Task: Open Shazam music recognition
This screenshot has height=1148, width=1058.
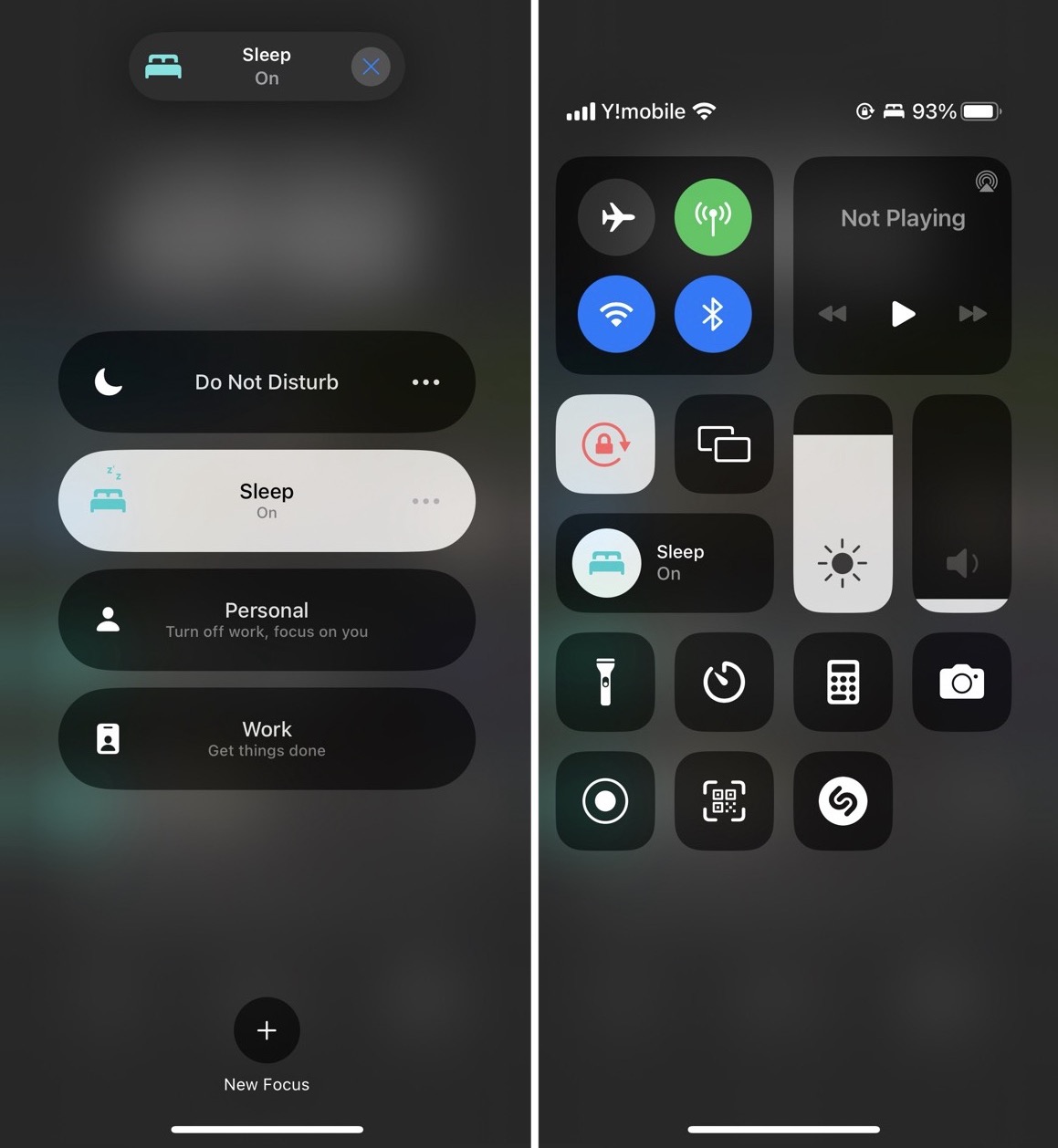Action: click(843, 801)
